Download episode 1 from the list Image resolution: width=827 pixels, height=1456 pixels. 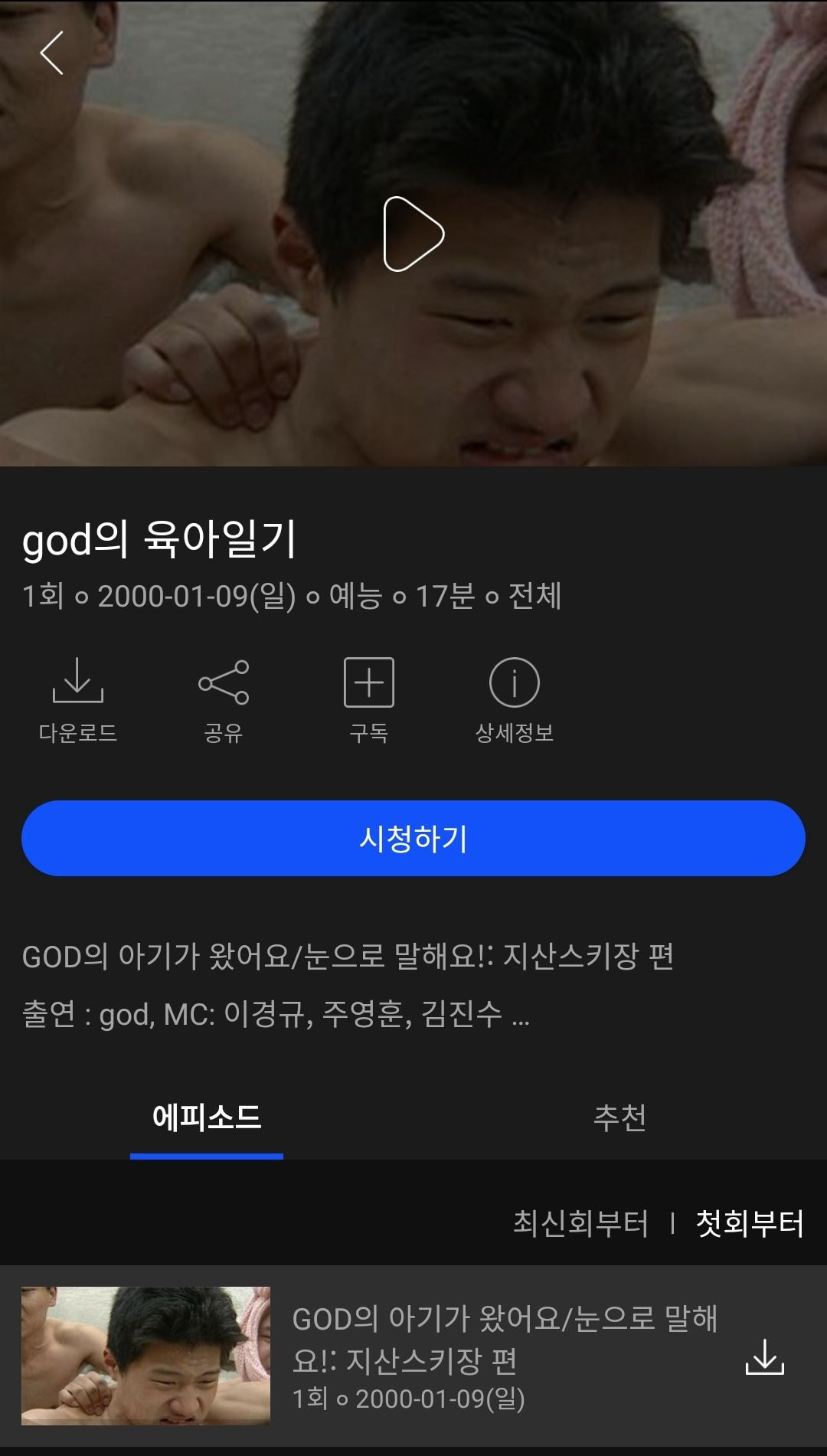(x=764, y=1357)
